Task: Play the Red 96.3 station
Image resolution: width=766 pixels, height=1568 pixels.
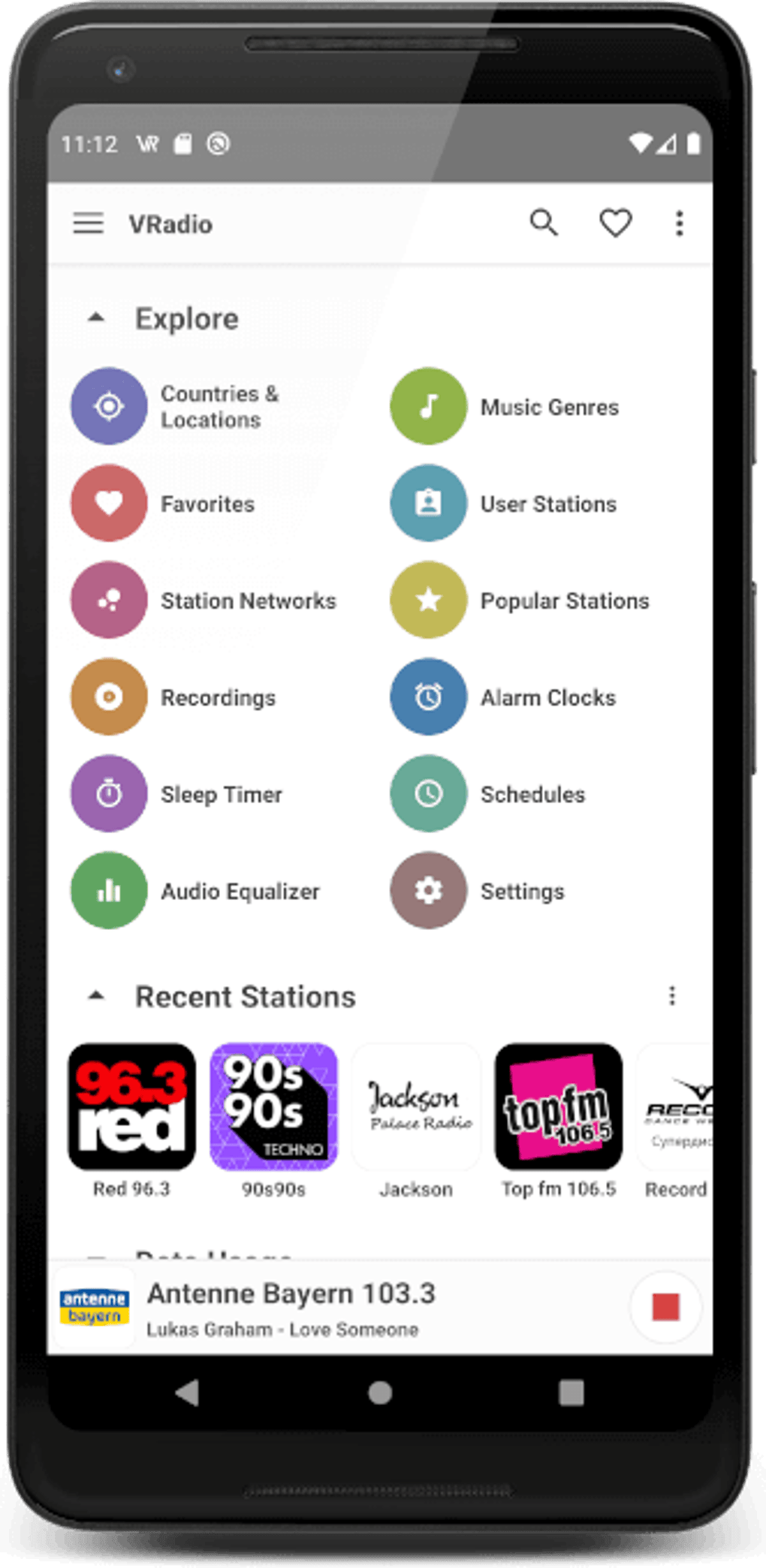Action: 131,1120
